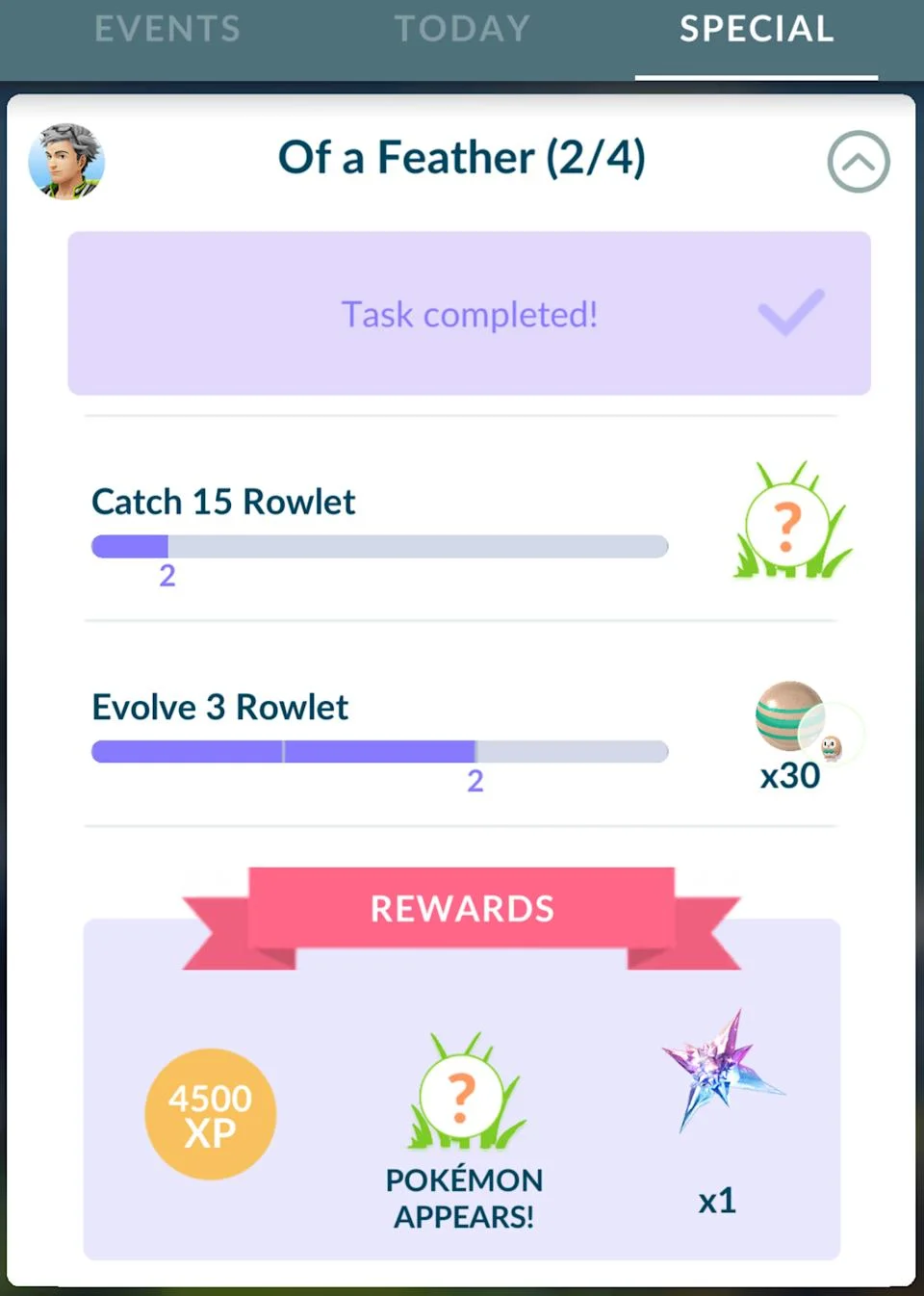924x1296 pixels.
Task: Switch to the Events tab
Action: [x=167, y=29]
